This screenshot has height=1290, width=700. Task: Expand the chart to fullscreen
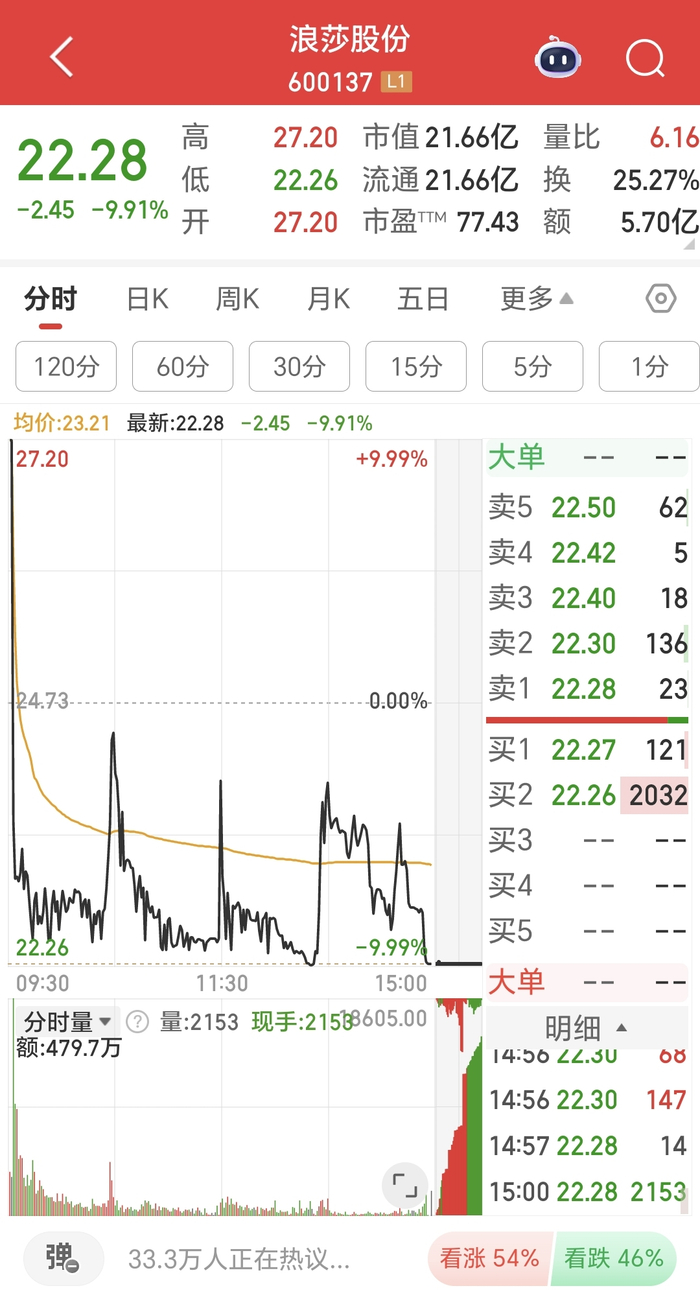(x=405, y=1186)
